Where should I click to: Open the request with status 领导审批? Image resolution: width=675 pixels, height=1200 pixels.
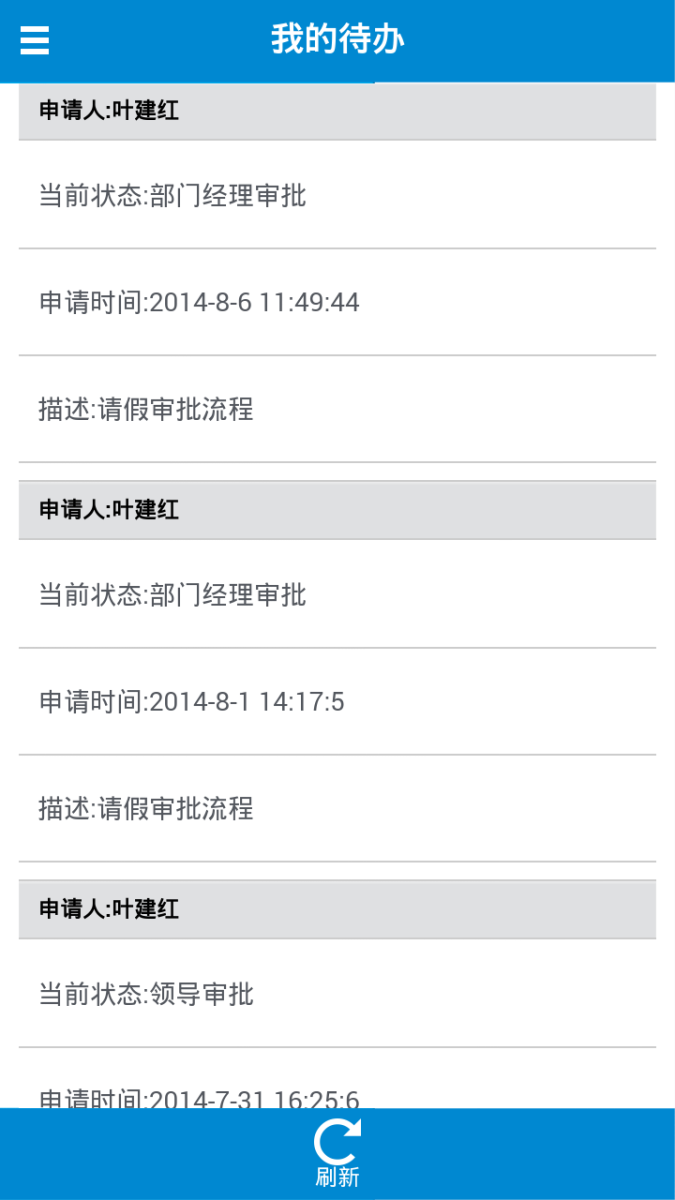(146, 995)
